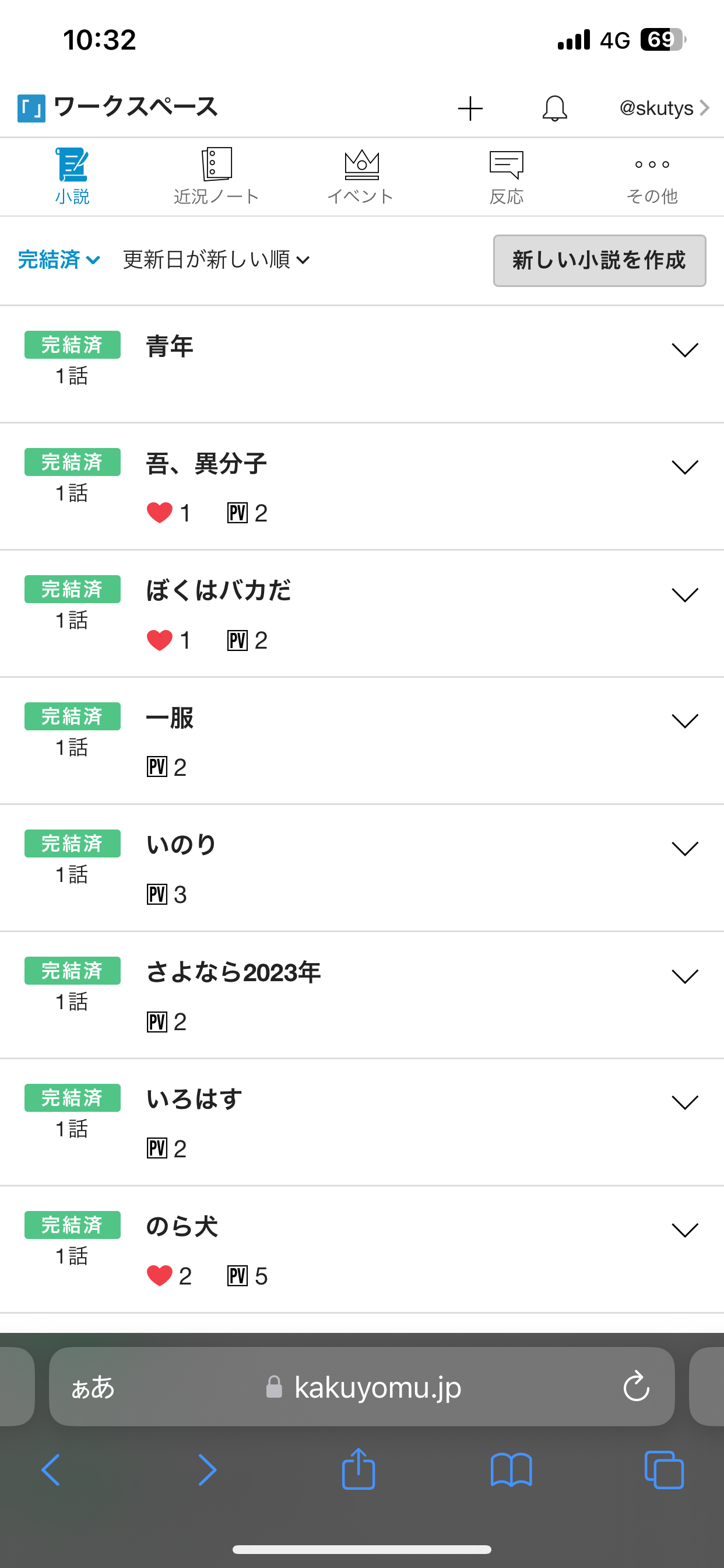Screen dimensions: 724x1568
Task: Expand the chevron for 一服
Action: [x=684, y=722]
